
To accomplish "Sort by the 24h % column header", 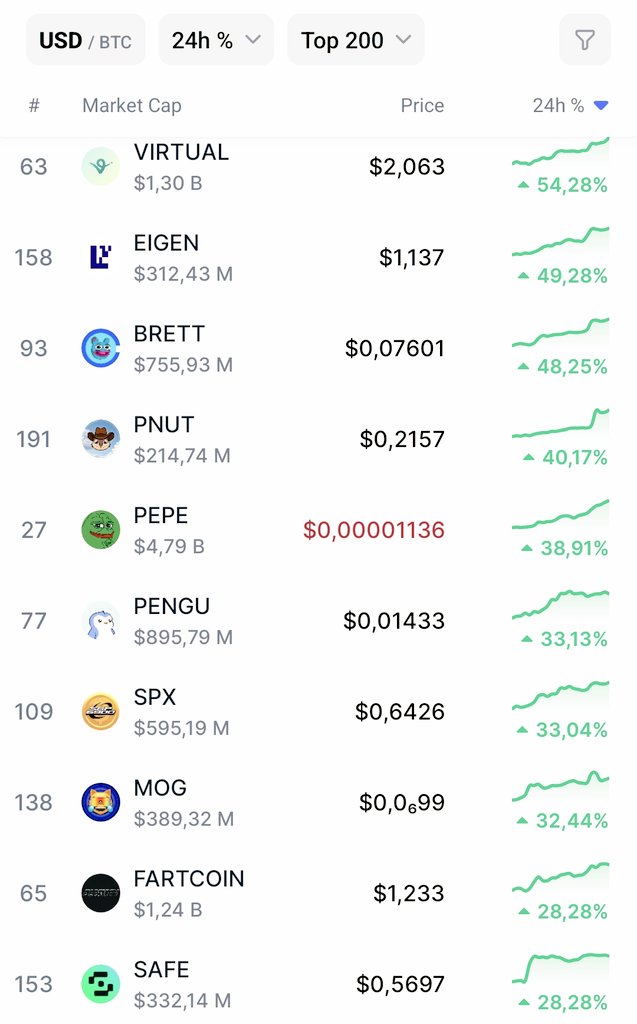I will [570, 105].
